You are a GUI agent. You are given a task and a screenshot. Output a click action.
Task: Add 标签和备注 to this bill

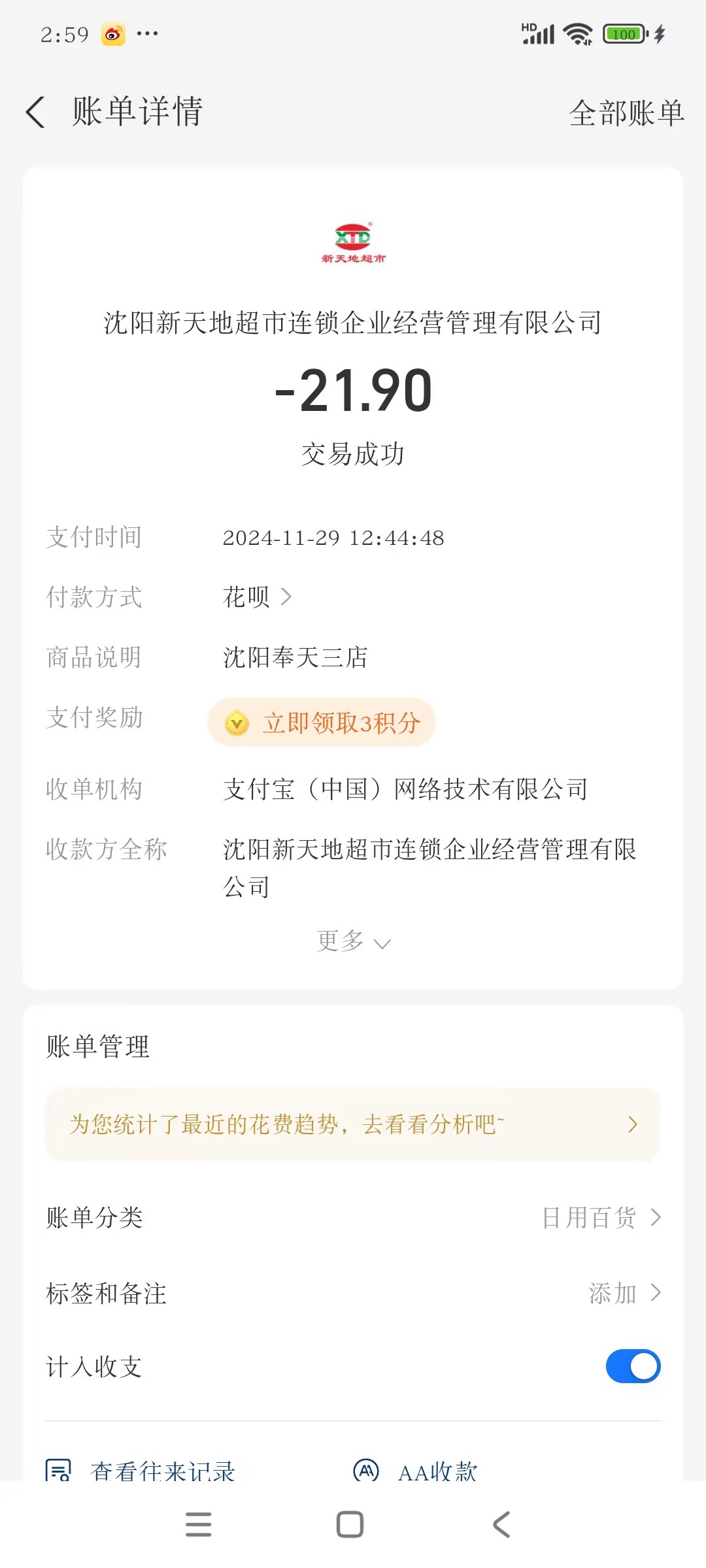click(624, 1293)
